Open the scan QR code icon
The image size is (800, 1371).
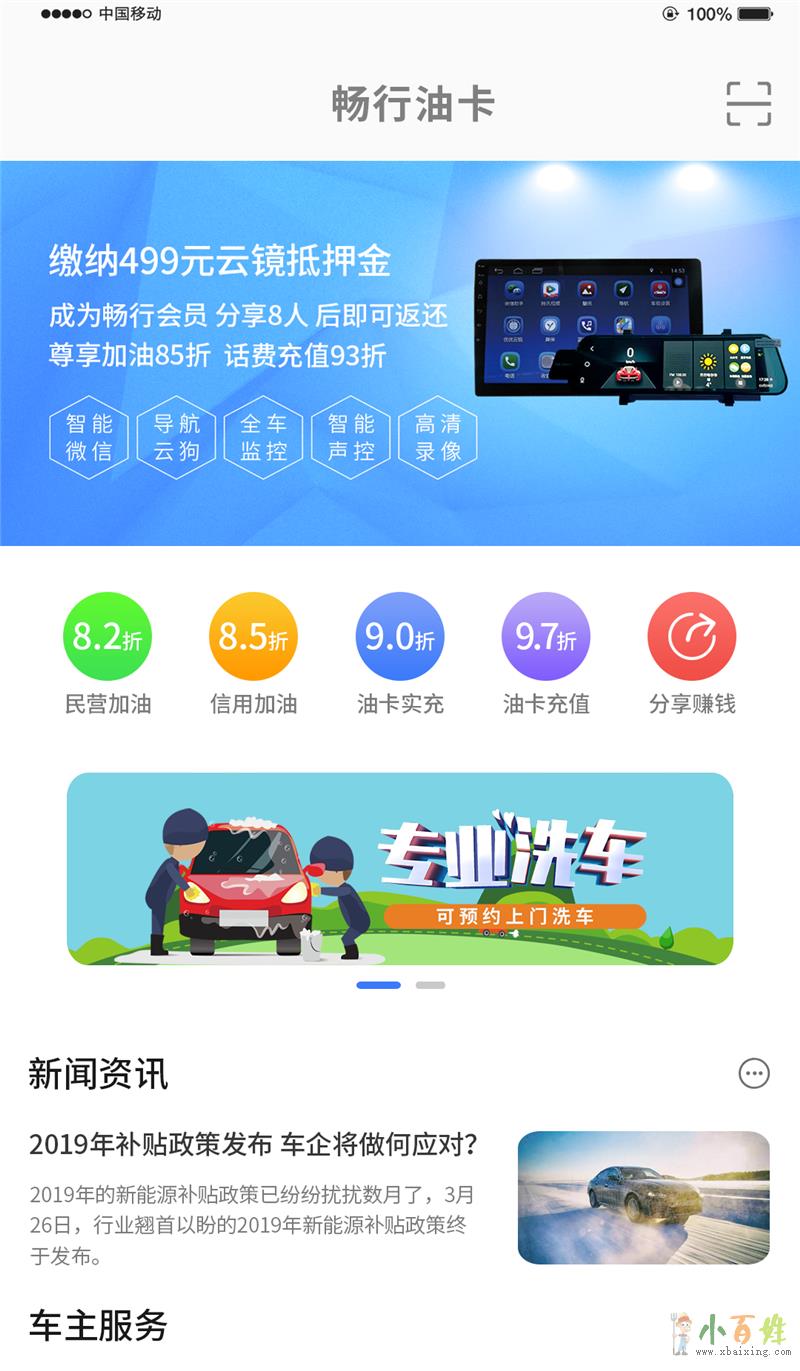pyautogui.click(x=748, y=104)
